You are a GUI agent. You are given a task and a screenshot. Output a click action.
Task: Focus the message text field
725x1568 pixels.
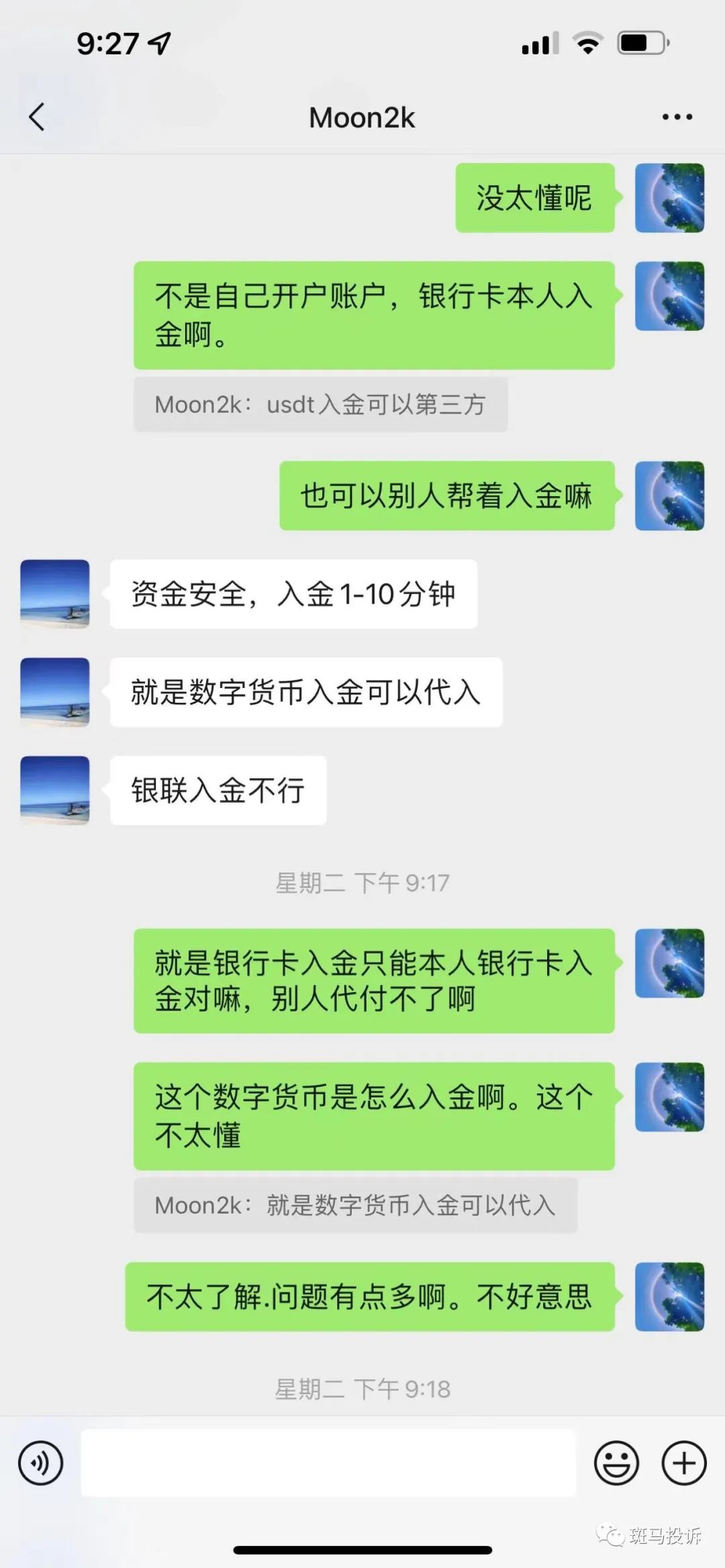point(328,1463)
